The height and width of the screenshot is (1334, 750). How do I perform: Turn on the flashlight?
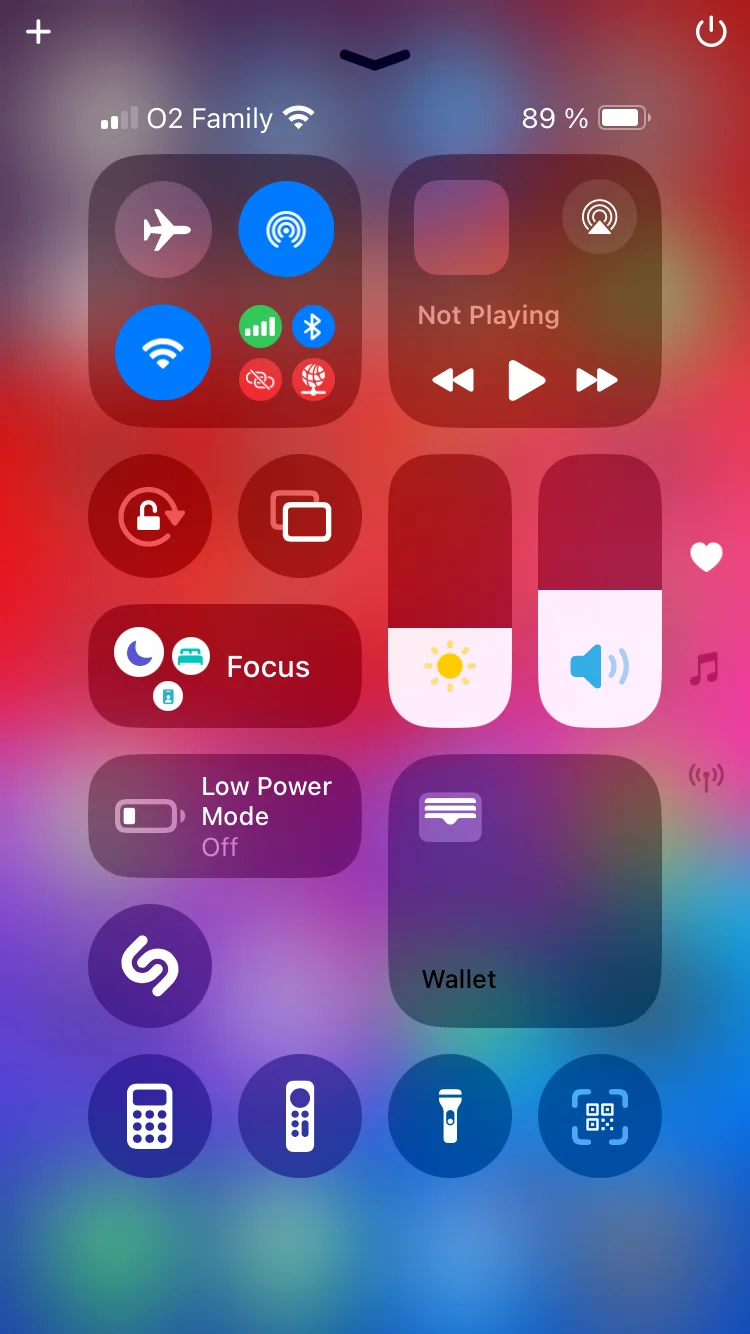tap(450, 1116)
